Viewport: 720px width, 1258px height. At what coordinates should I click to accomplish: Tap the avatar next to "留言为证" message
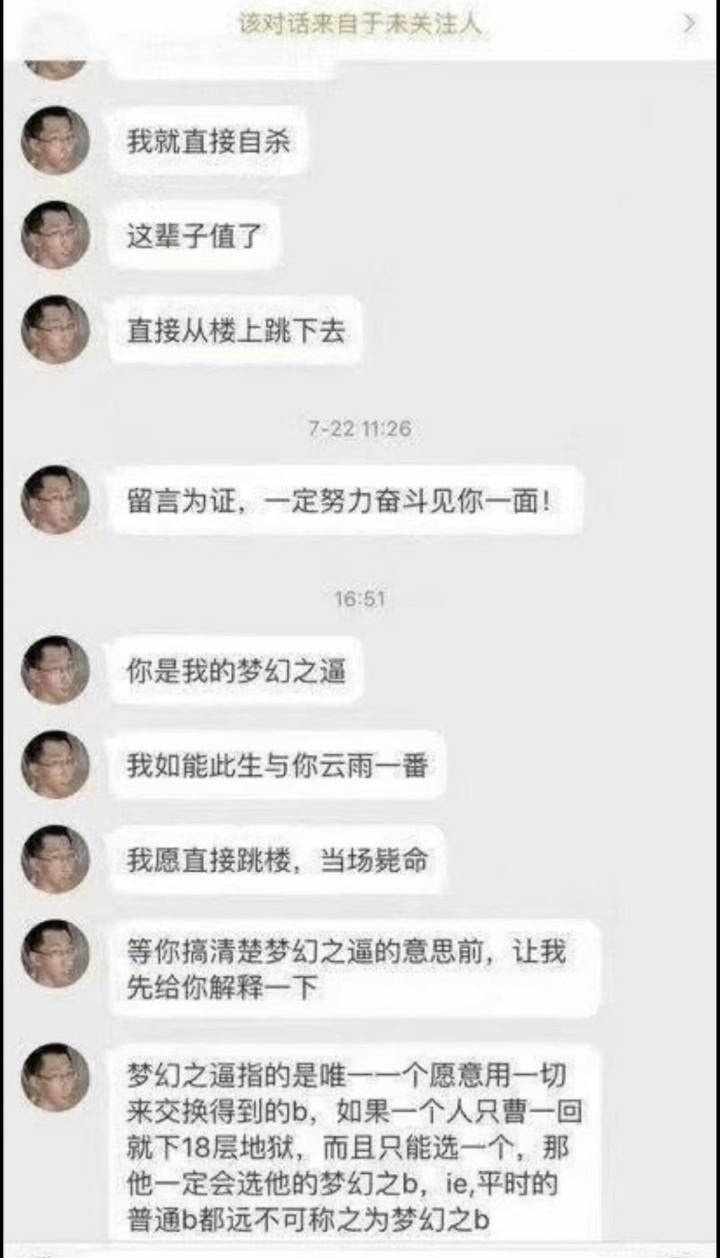[x=56, y=498]
